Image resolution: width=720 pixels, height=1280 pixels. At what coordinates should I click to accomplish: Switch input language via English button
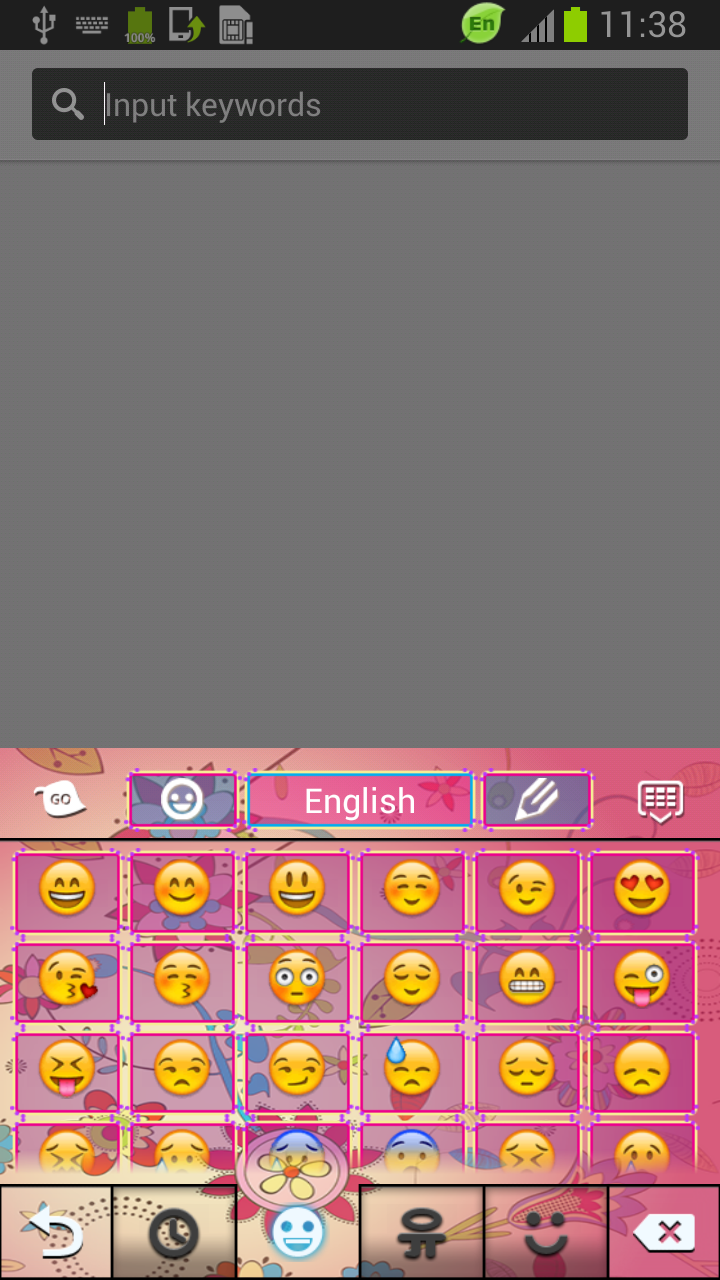click(360, 800)
